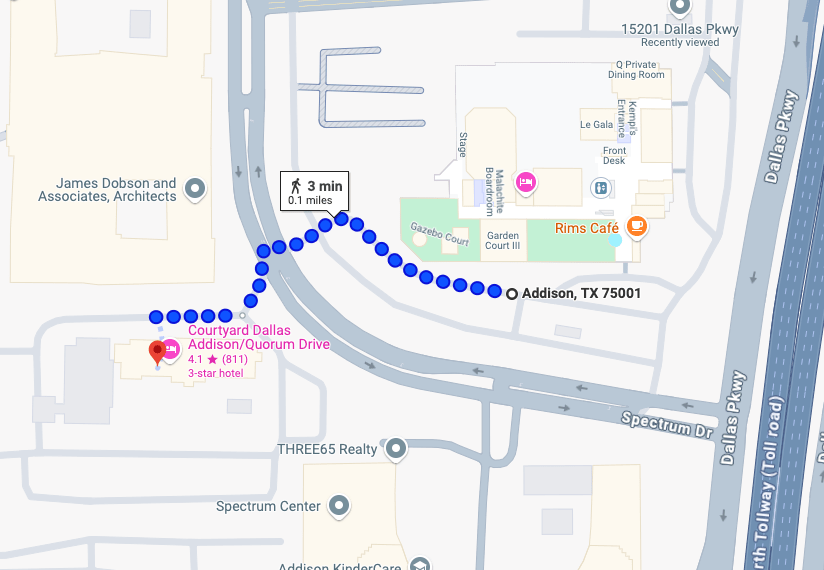Open Rims Café place marker
The height and width of the screenshot is (570, 824).
[637, 227]
